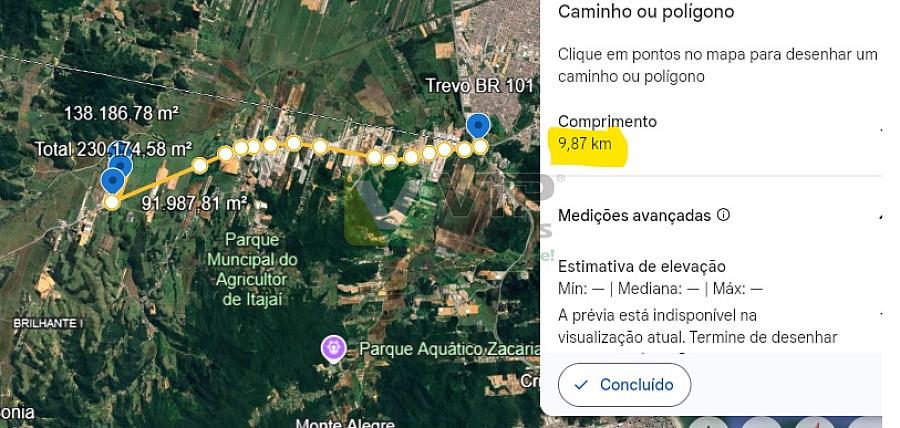Select the Trevo BR 101 map pin
The image size is (900, 428).
pos(479,126)
